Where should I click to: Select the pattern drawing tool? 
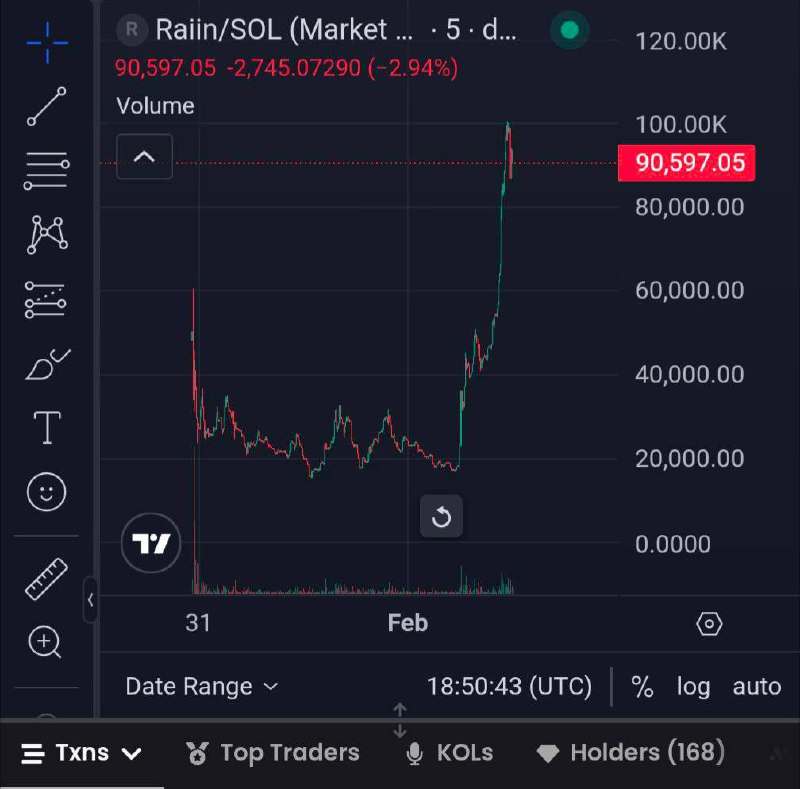click(x=47, y=235)
